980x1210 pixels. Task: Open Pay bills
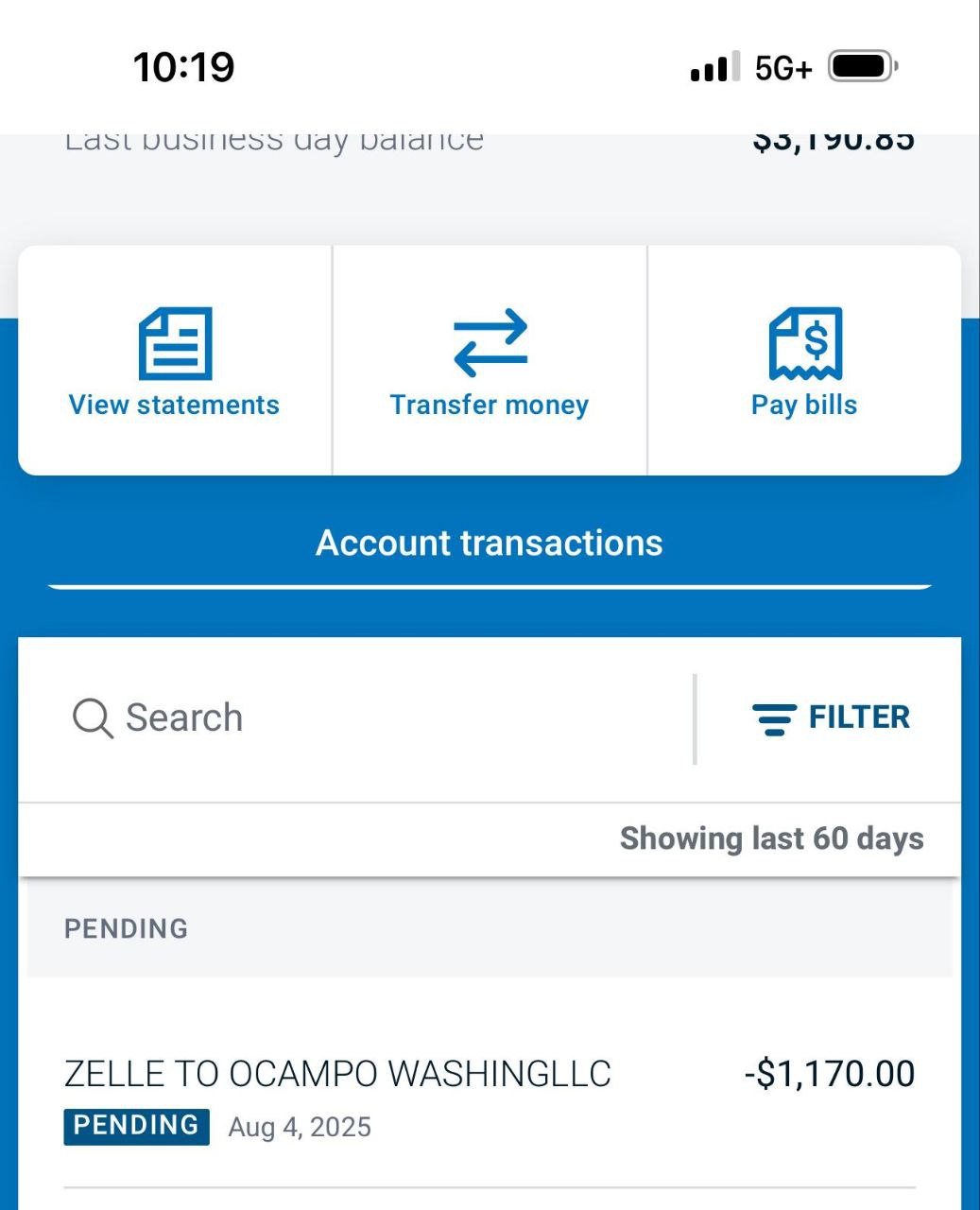click(804, 361)
